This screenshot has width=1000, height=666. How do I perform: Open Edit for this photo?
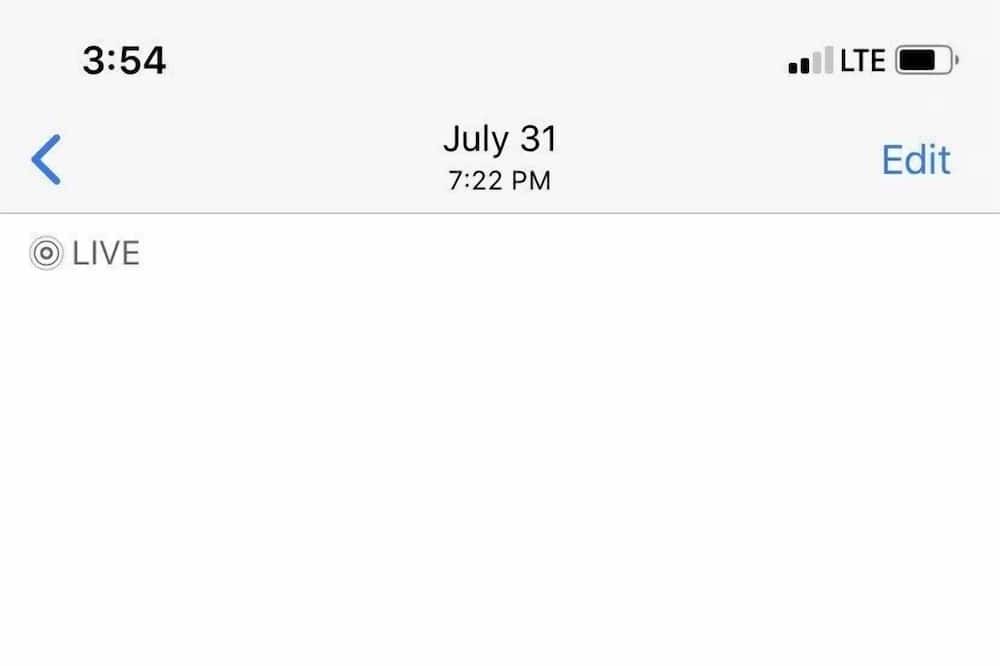915,160
